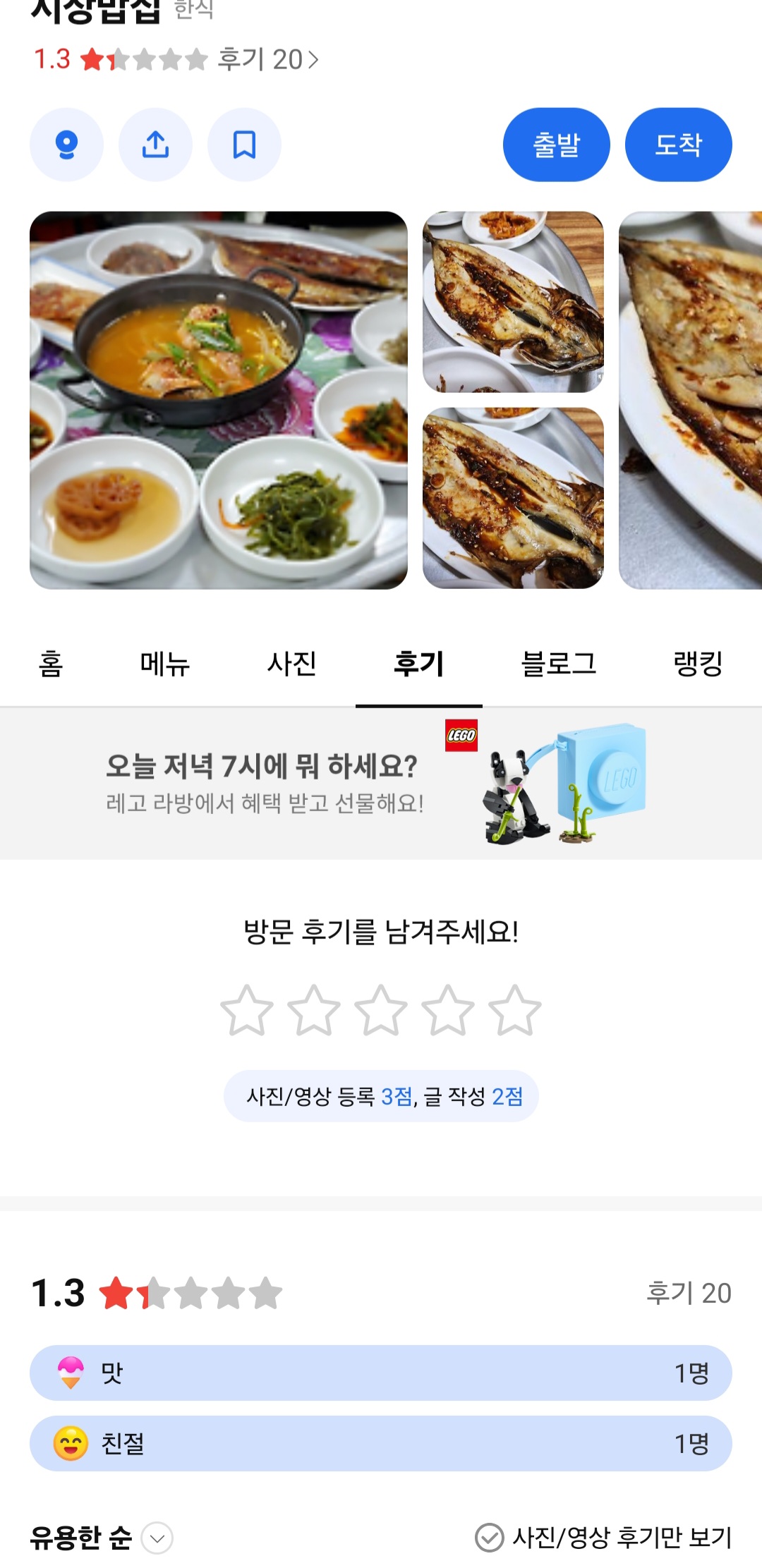Set as departure with 출발 button
The height and width of the screenshot is (1568, 762).
pos(556,145)
